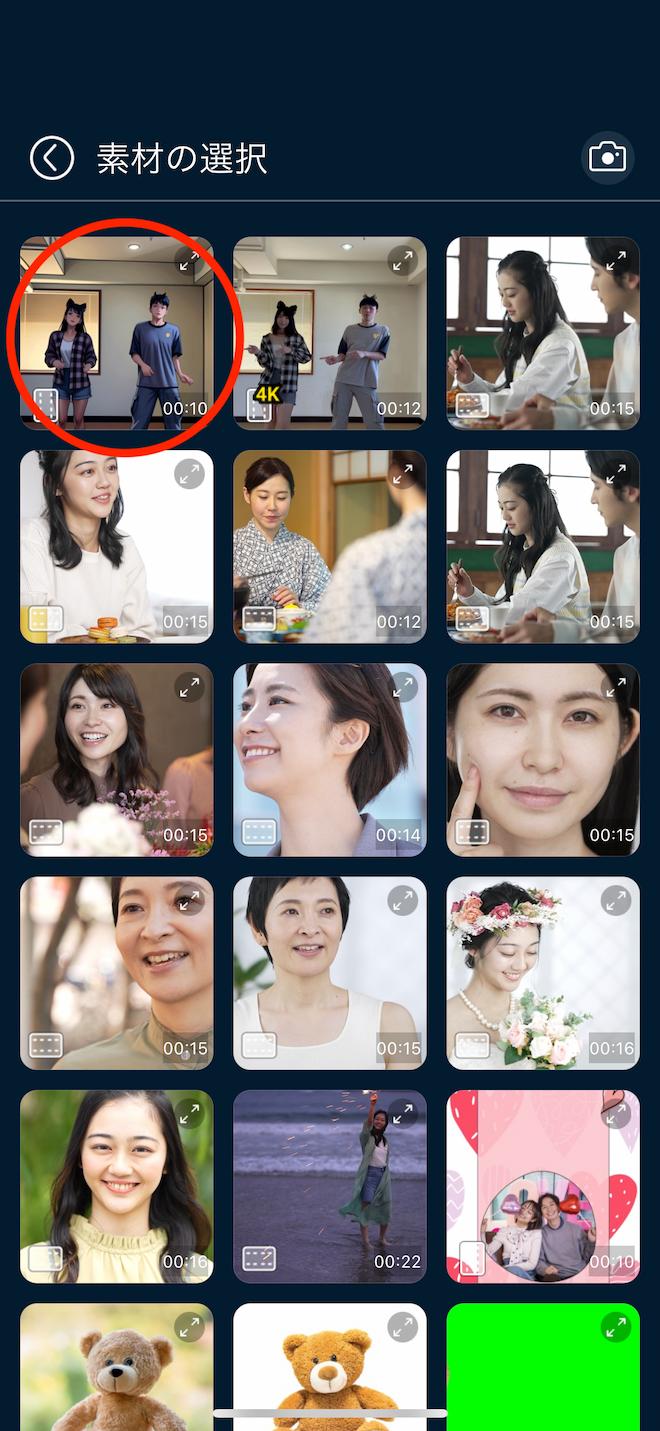The width and height of the screenshot is (660, 1431).
Task: Go back from the 素材の選択 screen
Action: pos(52,158)
